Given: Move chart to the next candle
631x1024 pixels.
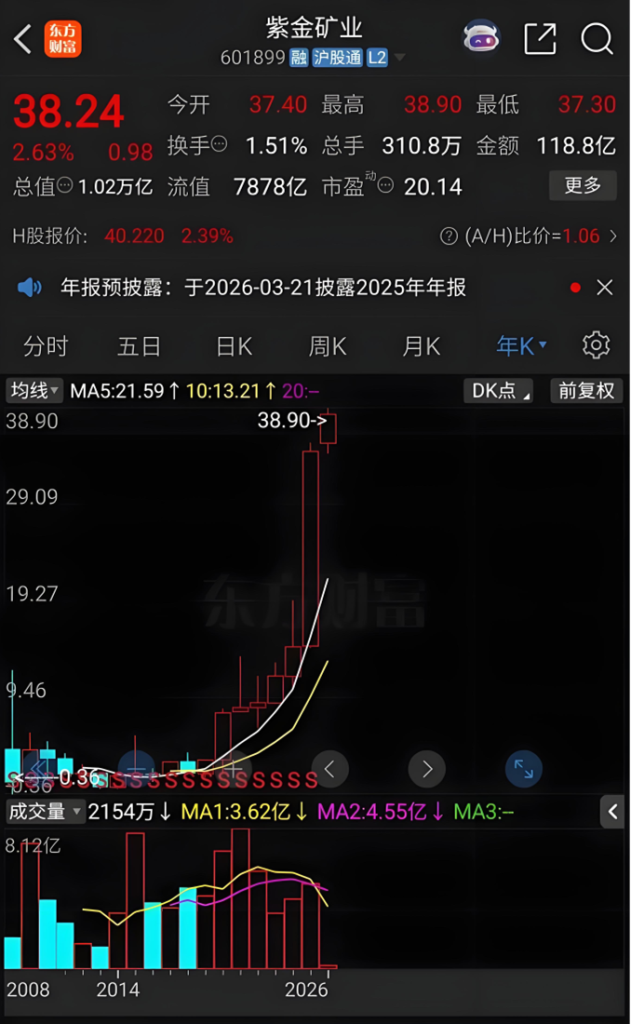Looking at the screenshot, I should pos(427,768).
